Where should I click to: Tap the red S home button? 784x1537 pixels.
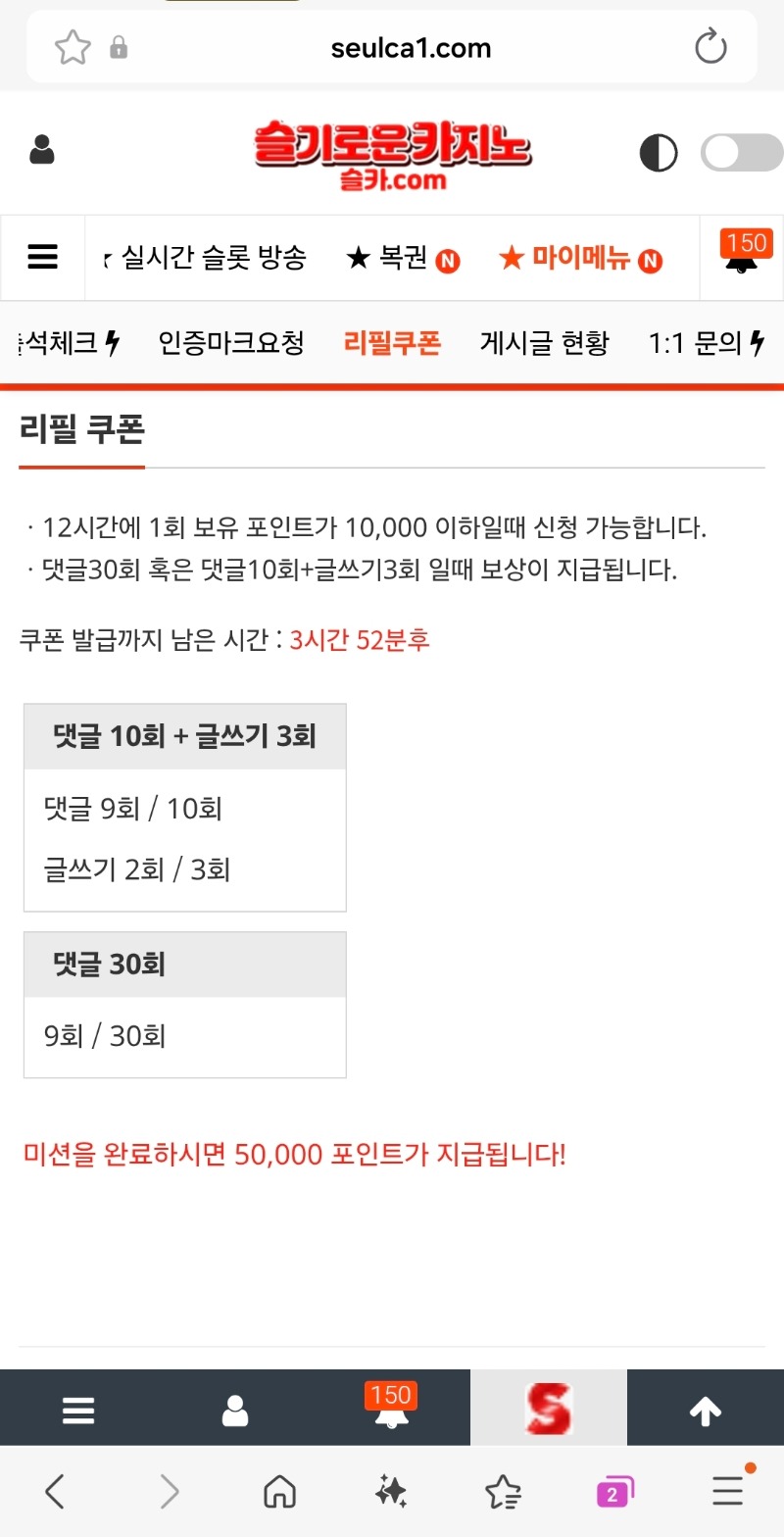548,1409
